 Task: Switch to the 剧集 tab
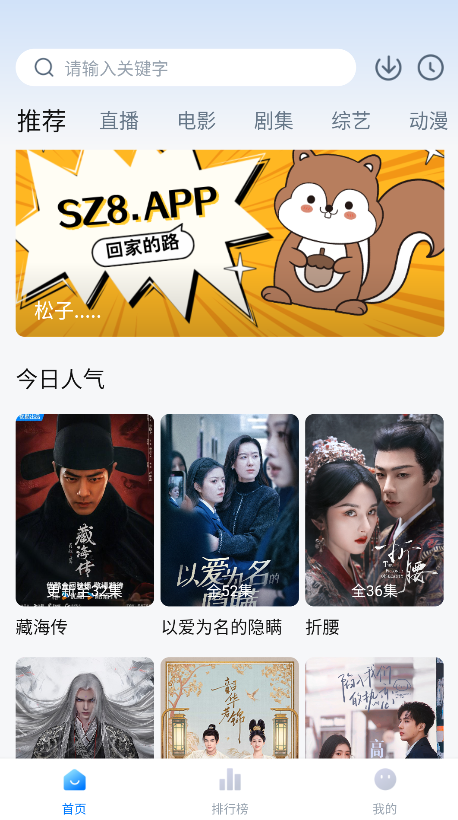pos(273,121)
